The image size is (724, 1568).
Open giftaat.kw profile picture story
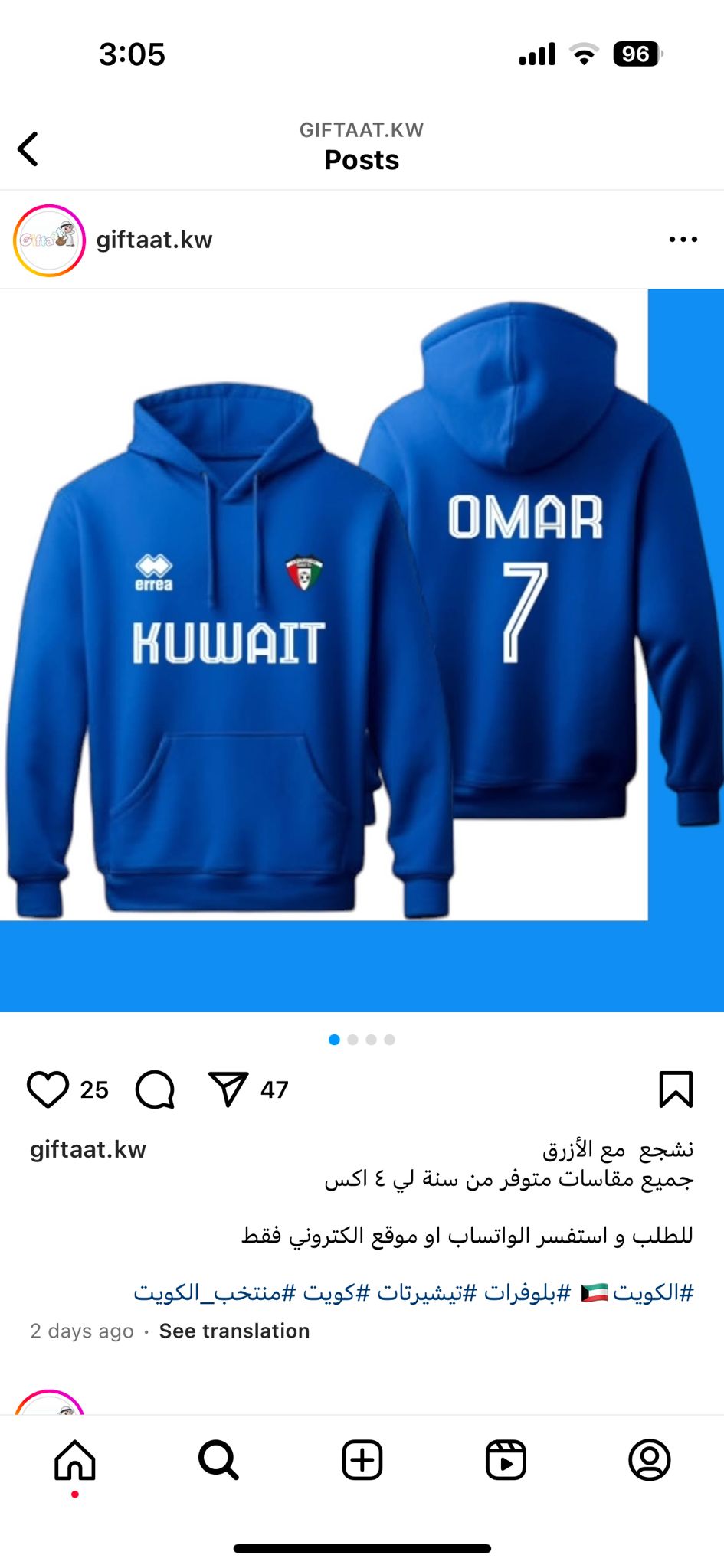[49, 240]
